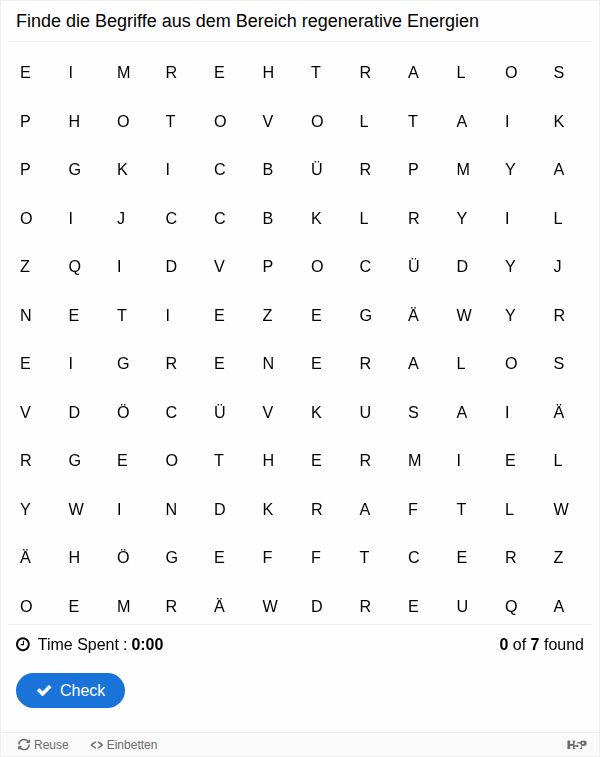Tap the blue Check button
This screenshot has width=600, height=757.
coord(70,690)
